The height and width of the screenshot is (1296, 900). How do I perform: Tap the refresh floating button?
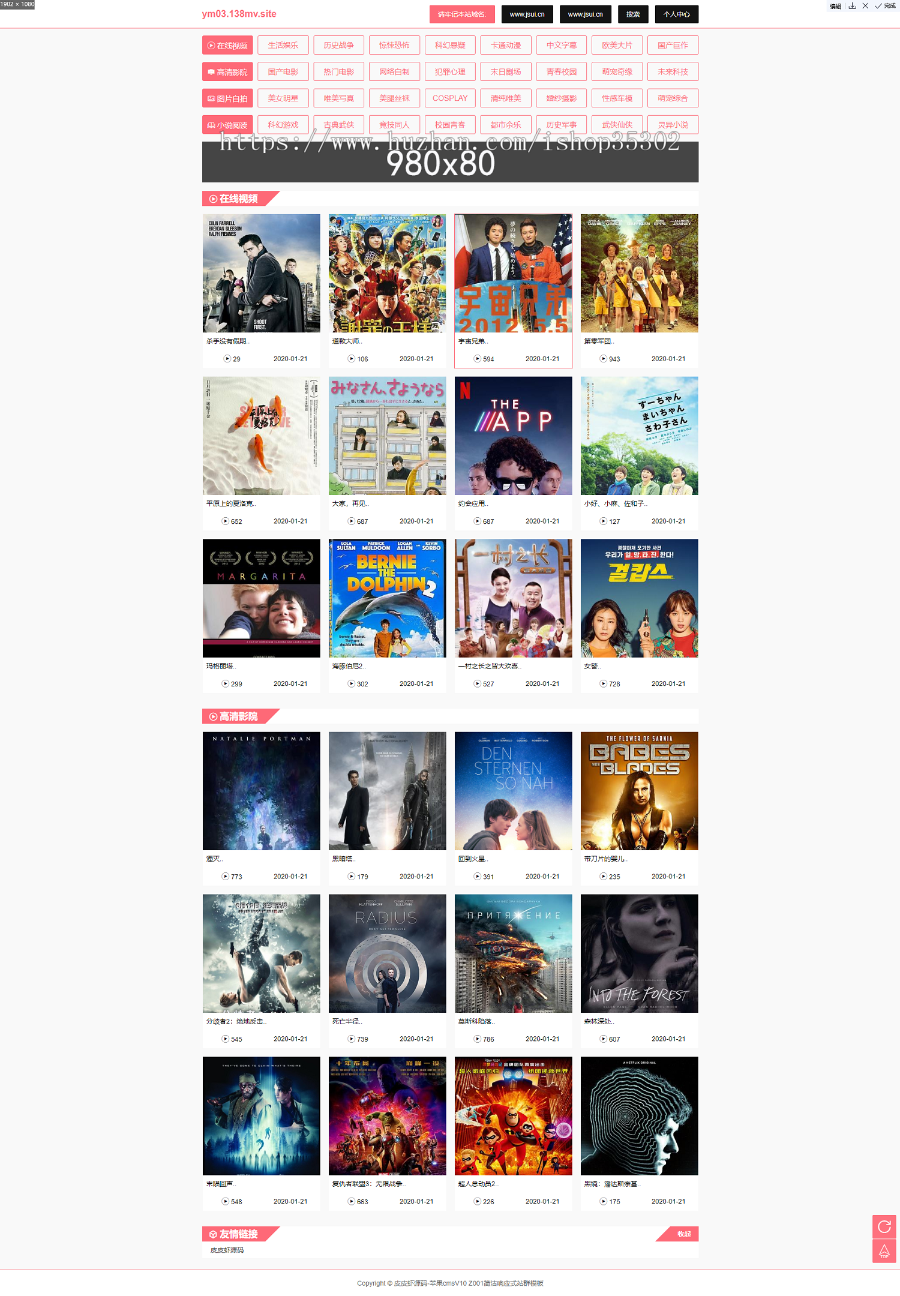884,1227
